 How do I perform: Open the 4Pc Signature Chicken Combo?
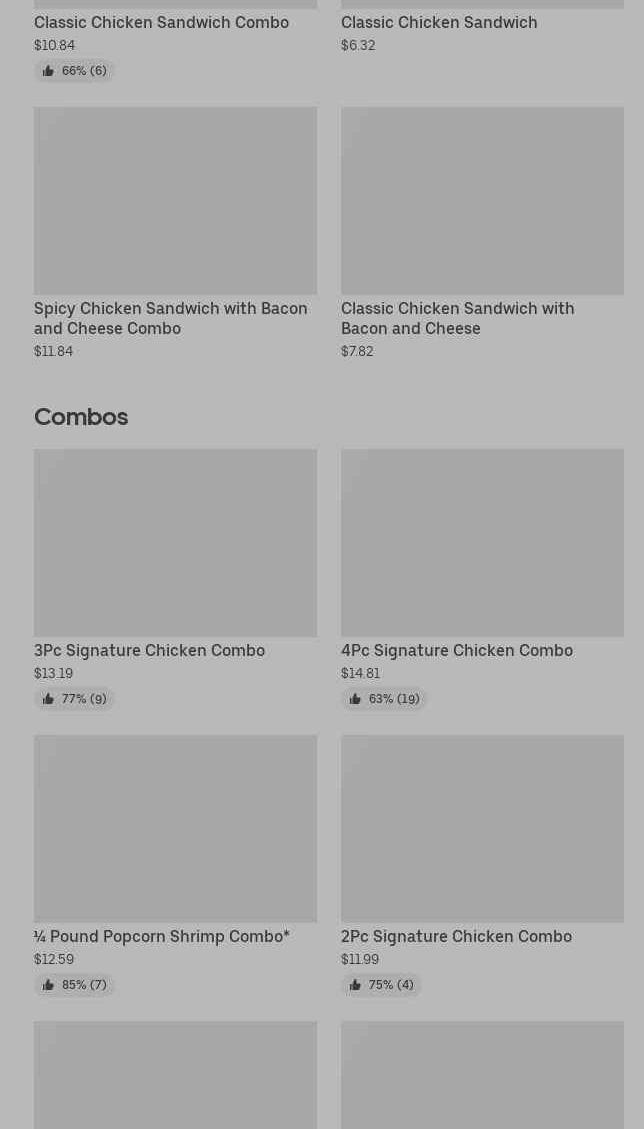click(482, 580)
